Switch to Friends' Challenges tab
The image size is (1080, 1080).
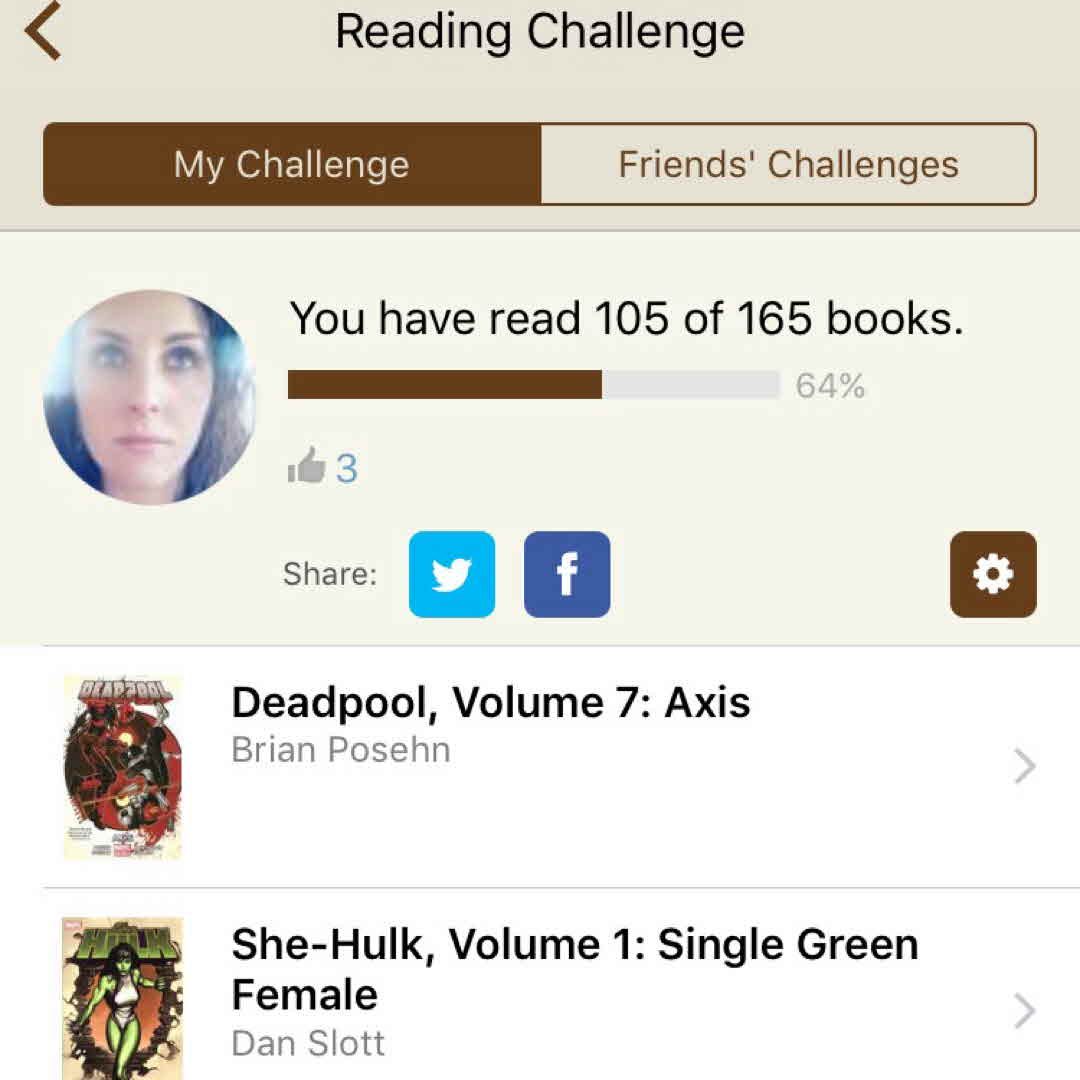point(788,164)
